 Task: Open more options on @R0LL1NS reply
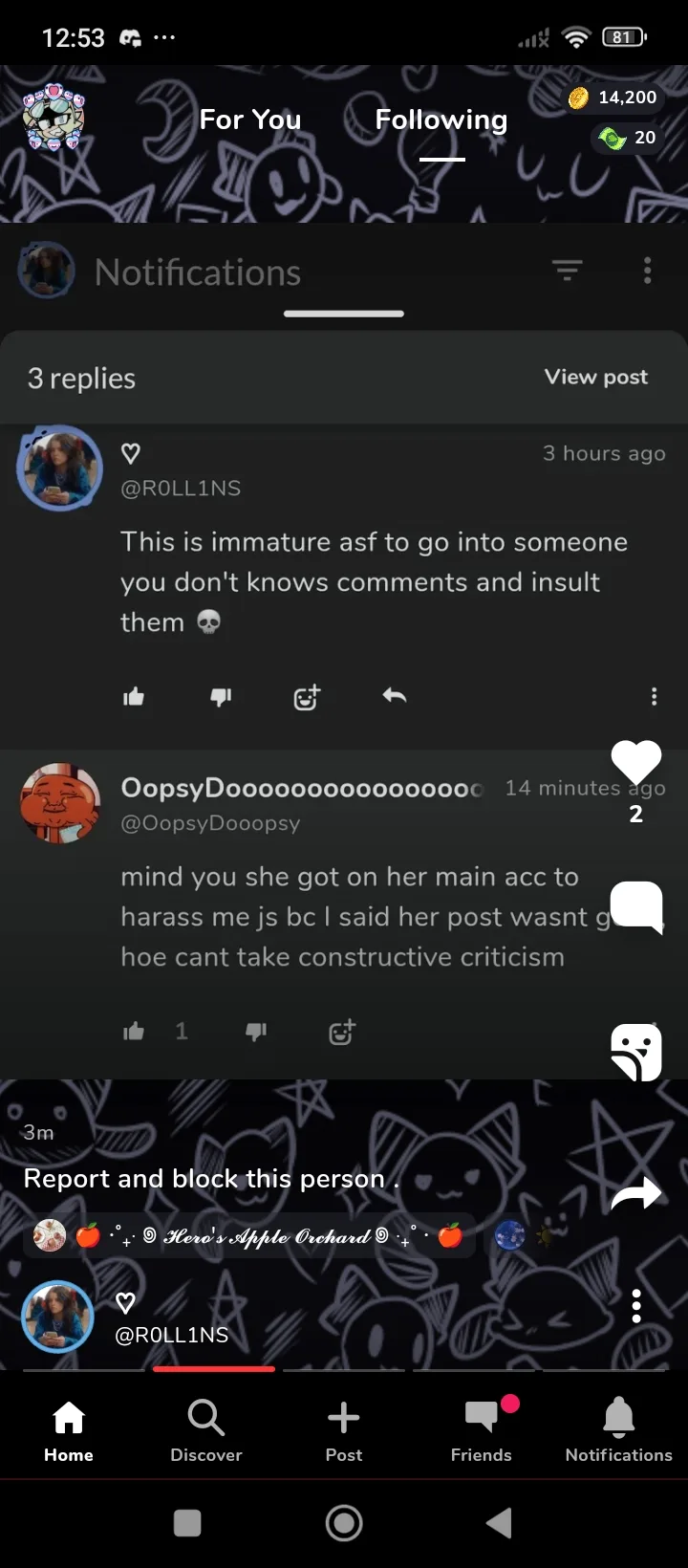pyautogui.click(x=654, y=696)
